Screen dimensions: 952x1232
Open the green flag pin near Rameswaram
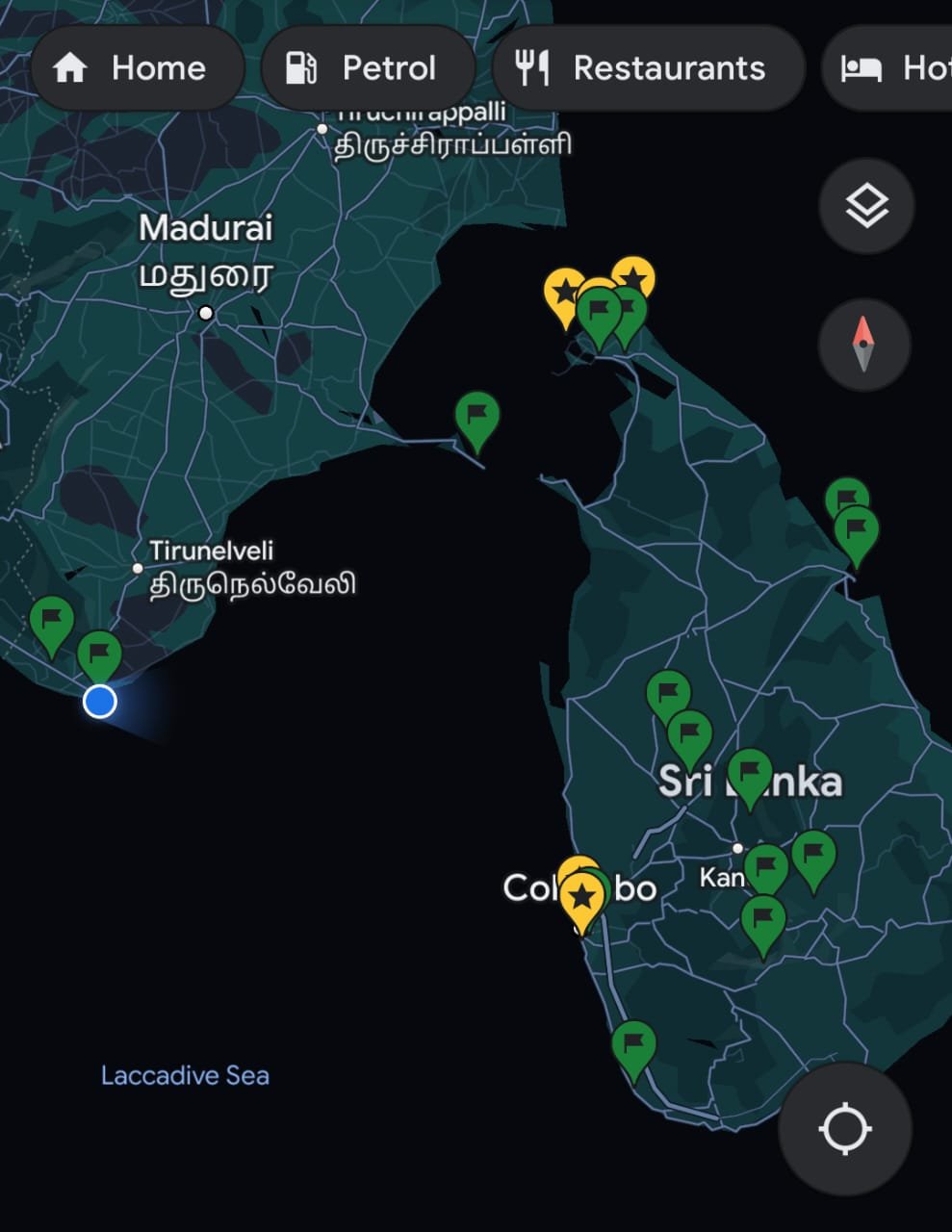click(476, 418)
